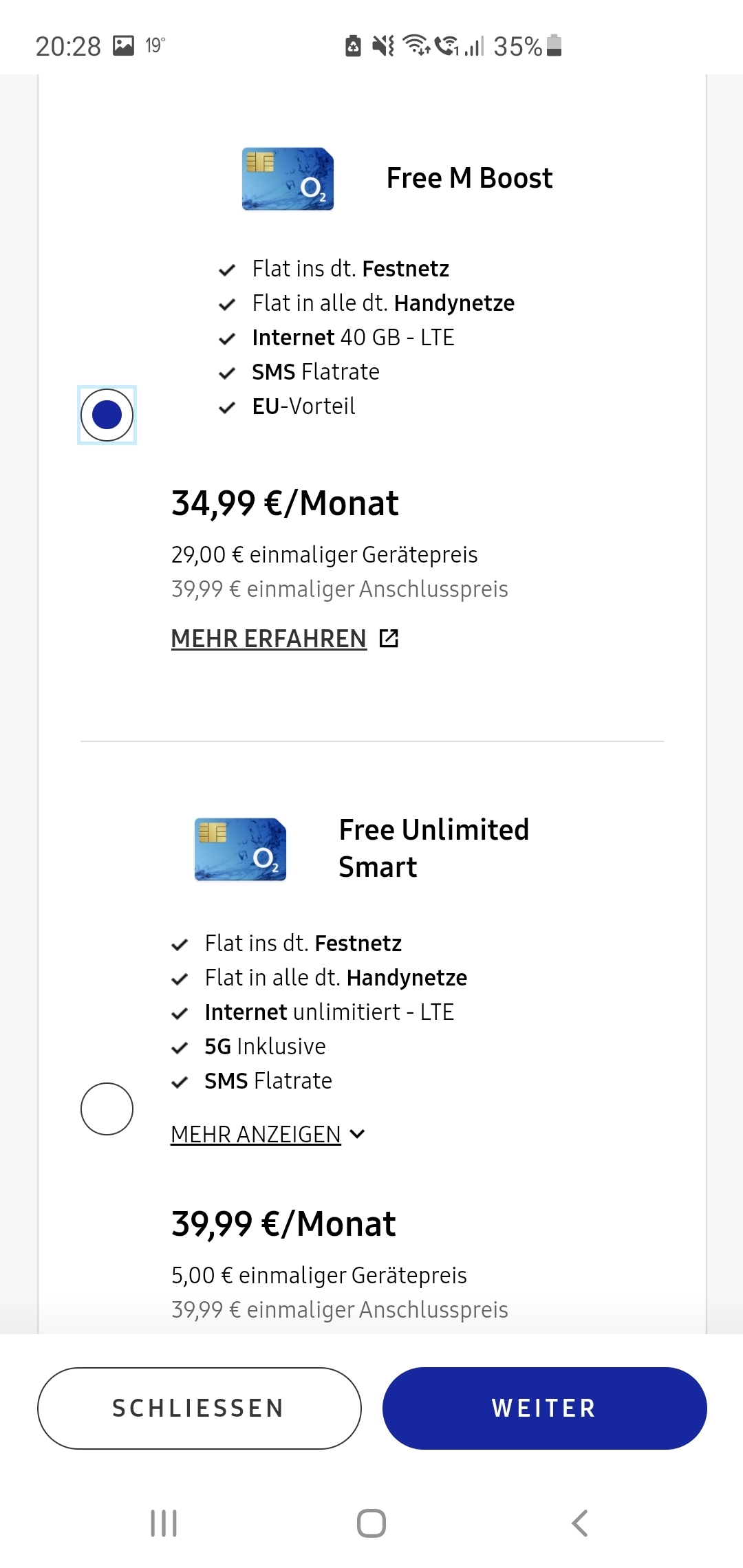Go back using the system back arrow
Viewport: 743px width, 1568px height.
tap(580, 1523)
